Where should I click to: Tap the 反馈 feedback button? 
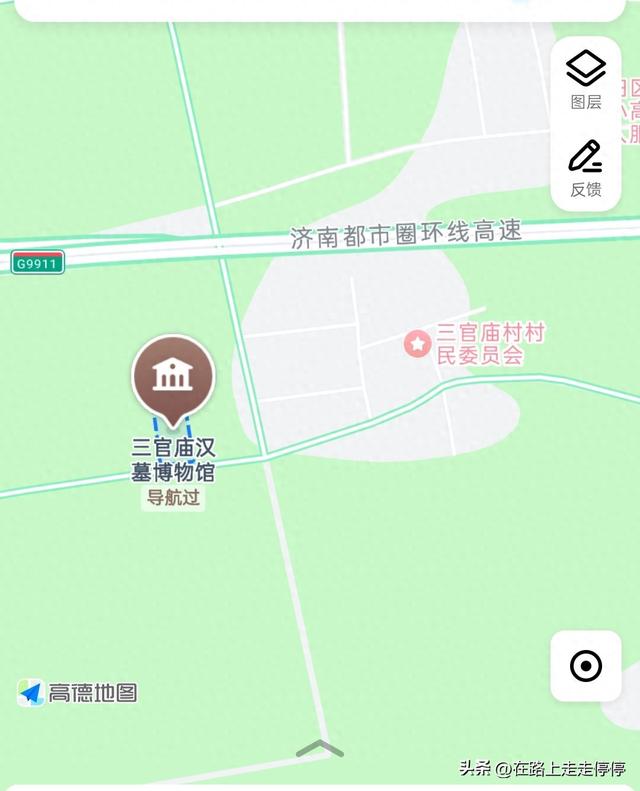pos(586,168)
